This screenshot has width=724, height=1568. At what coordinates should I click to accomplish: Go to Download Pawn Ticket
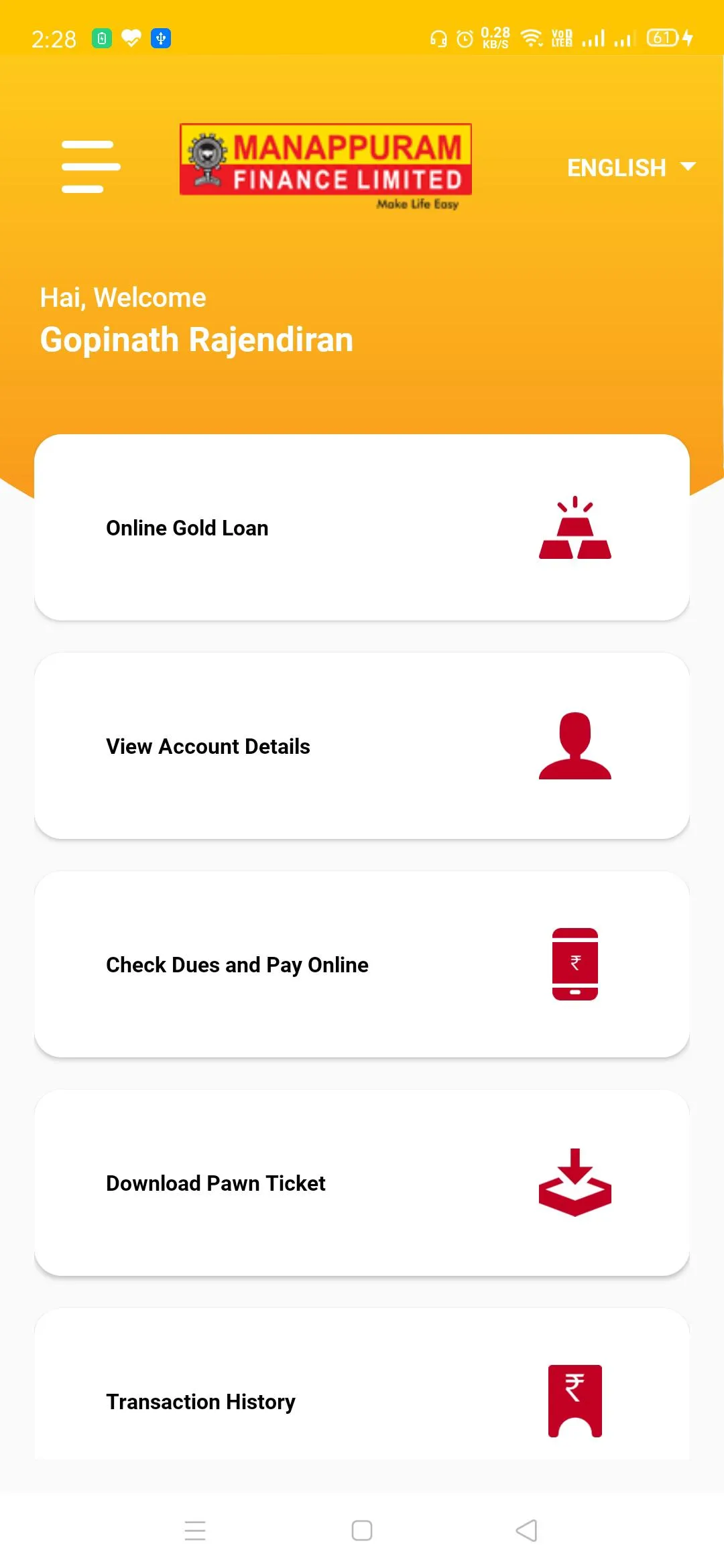click(362, 1183)
